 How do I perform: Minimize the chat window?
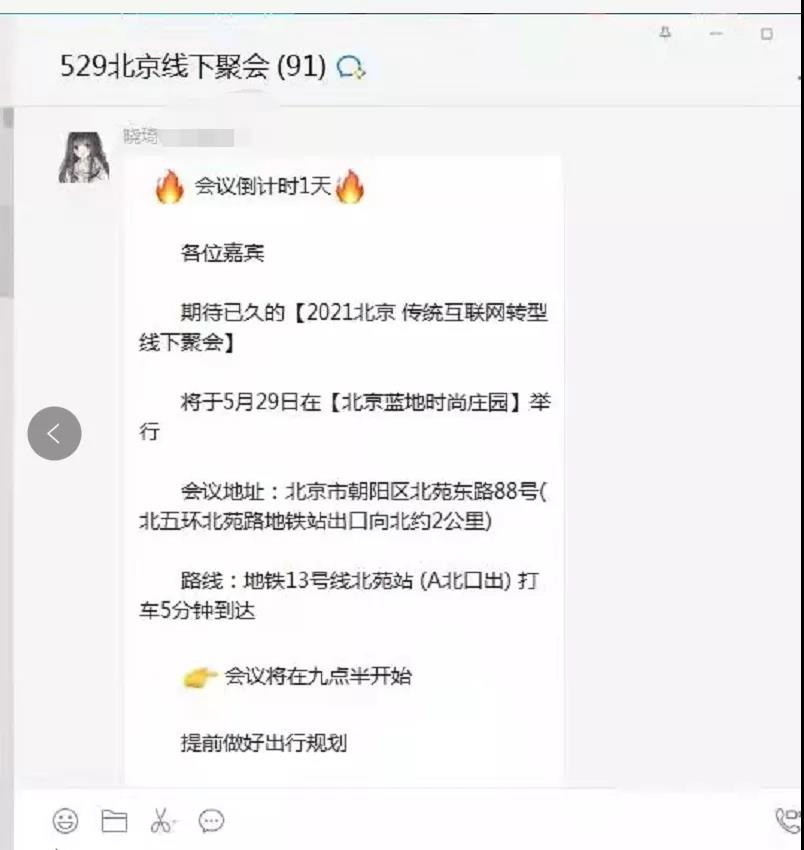716,34
